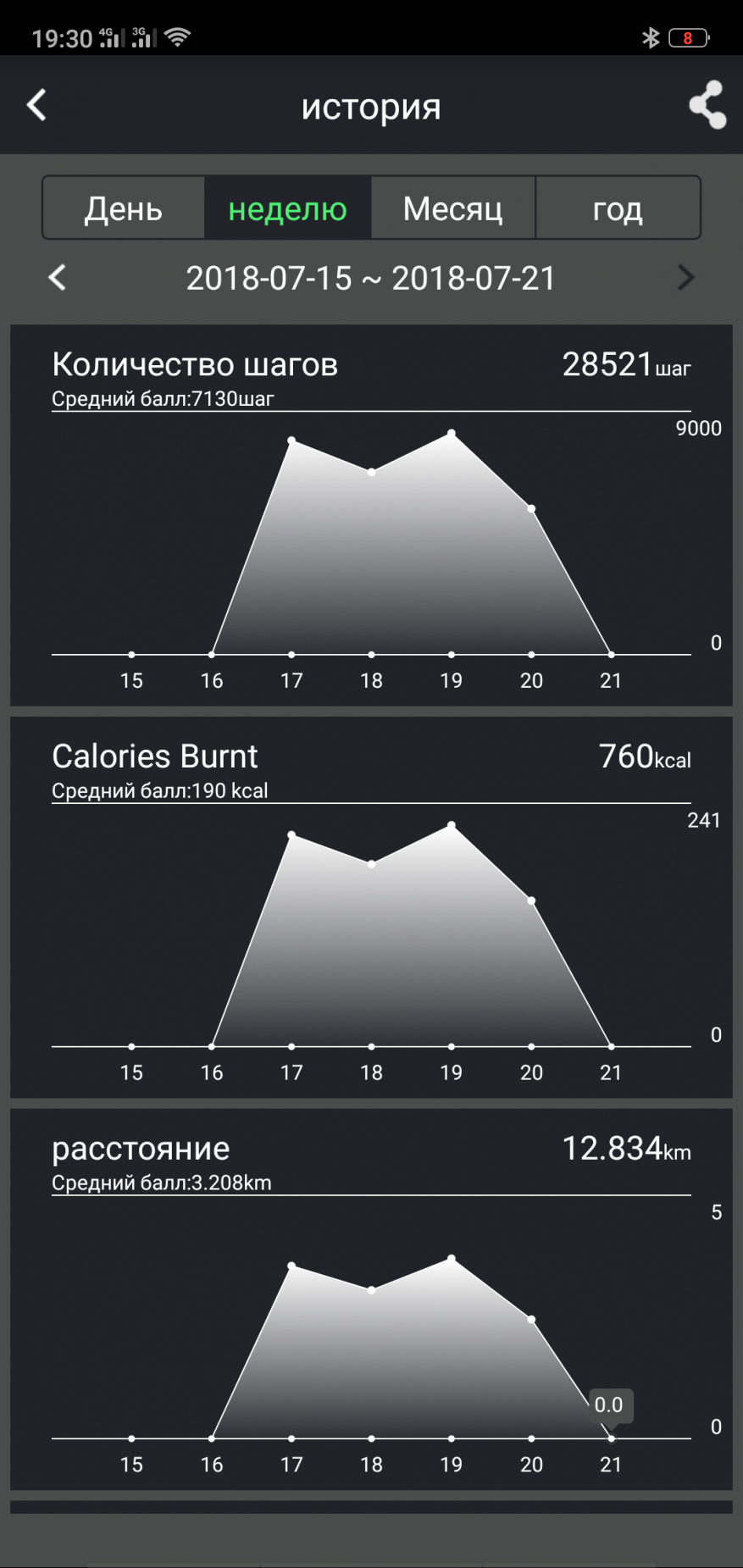Go to the next week
Screen dimensions: 743x1568
685,278
